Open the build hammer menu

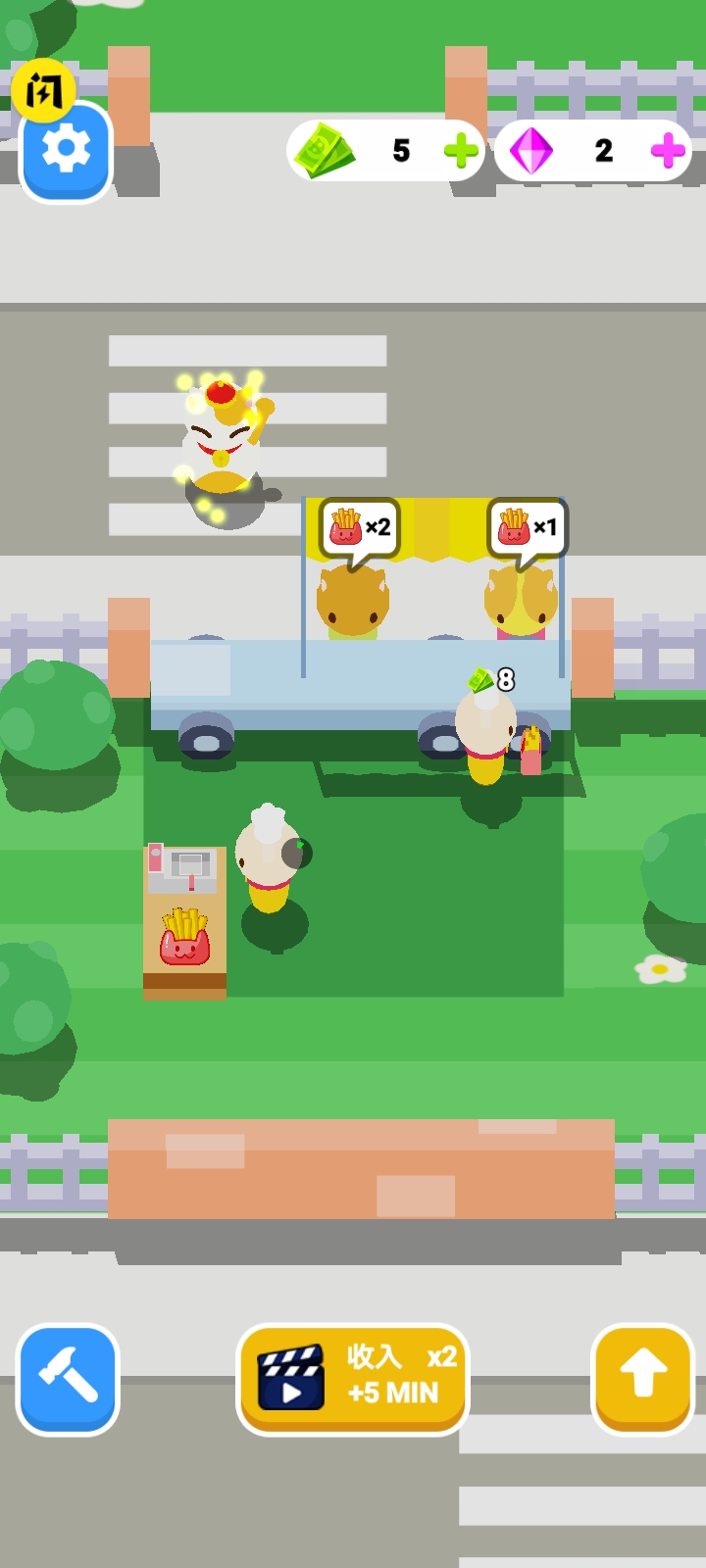point(68,1379)
